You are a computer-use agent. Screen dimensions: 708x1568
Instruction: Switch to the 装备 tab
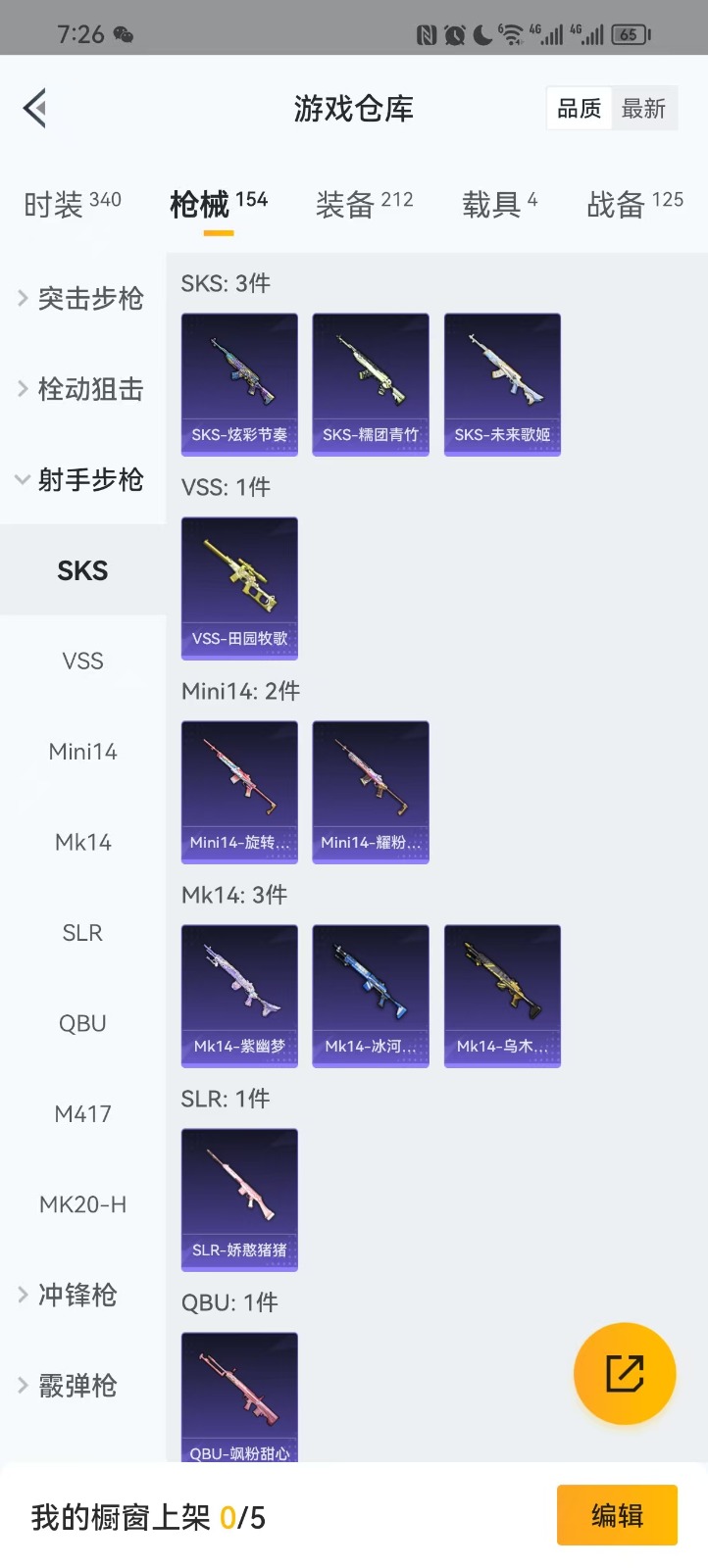pyautogui.click(x=365, y=204)
